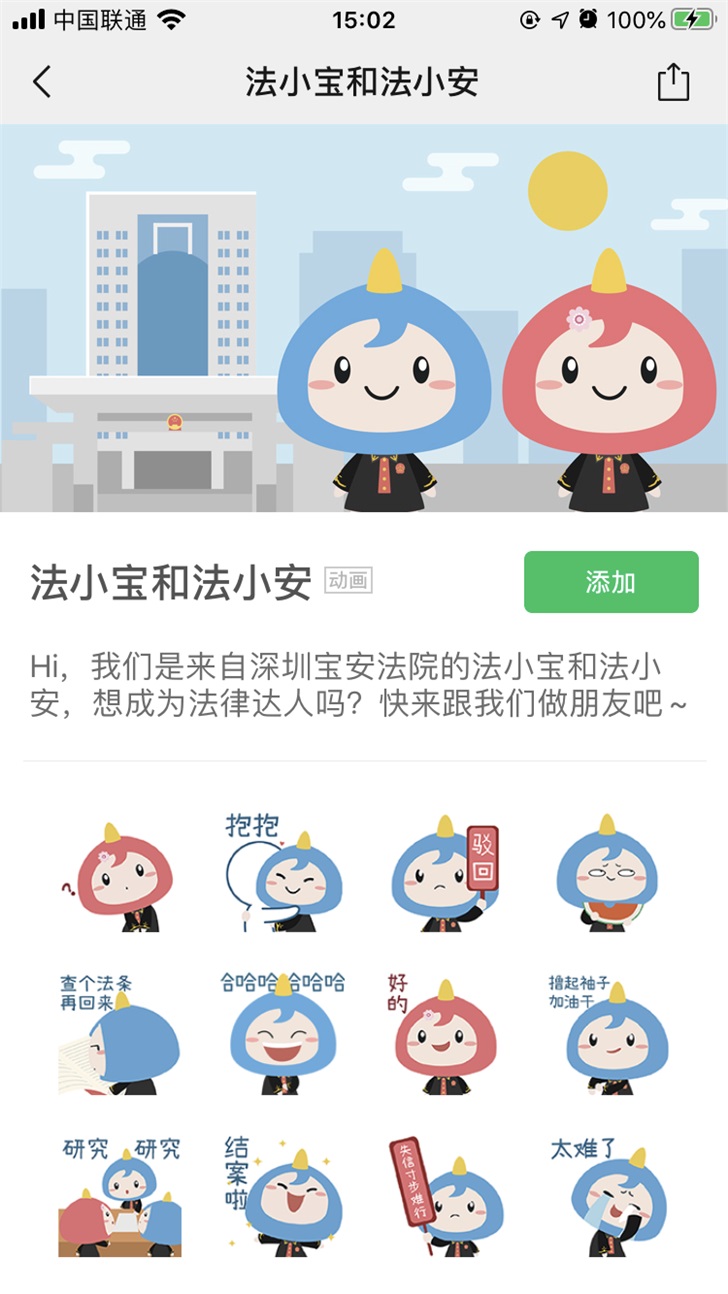Viewport: 728px width, 1294px height.
Task: Preview the 抱抱 hug sticker
Action: click(x=282, y=872)
